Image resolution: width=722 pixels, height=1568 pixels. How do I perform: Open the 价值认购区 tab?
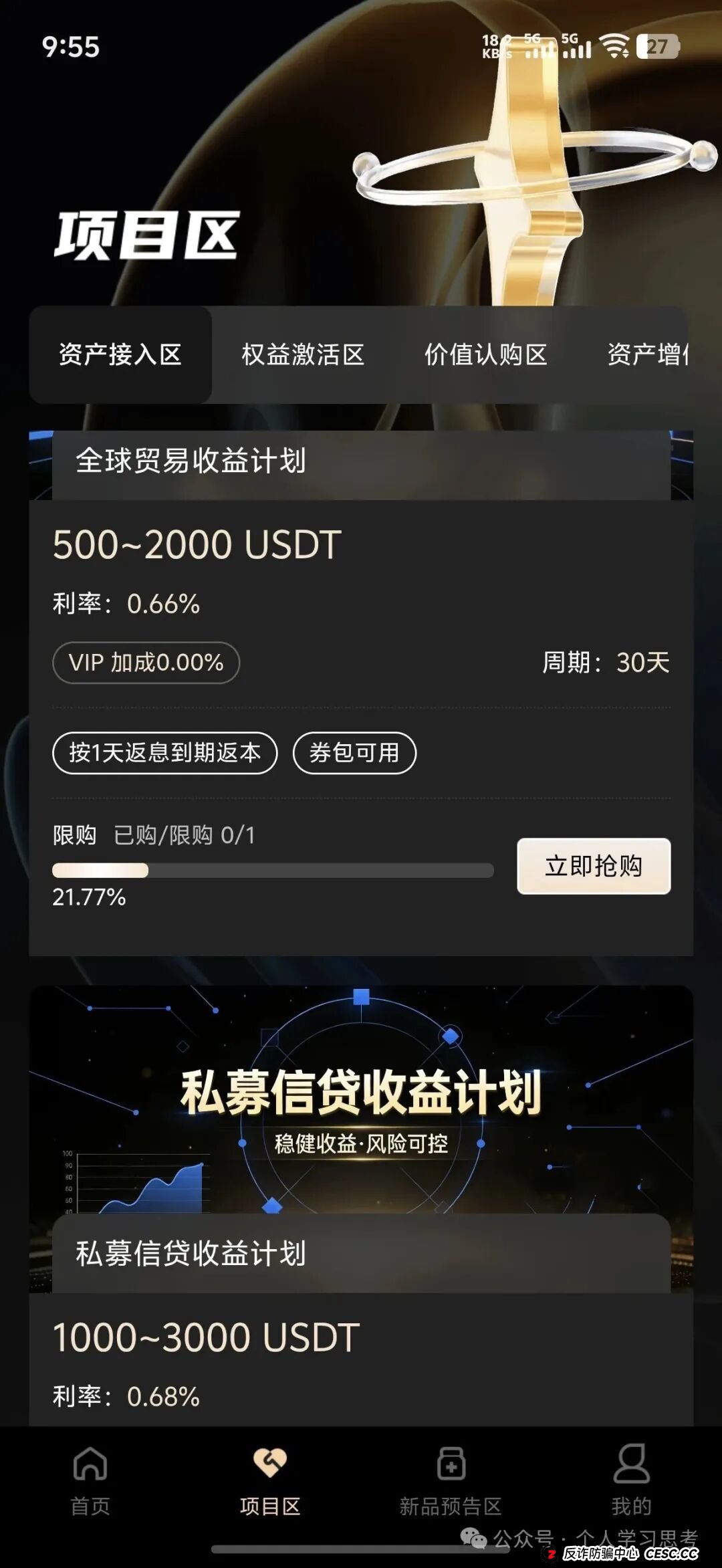[x=486, y=354]
